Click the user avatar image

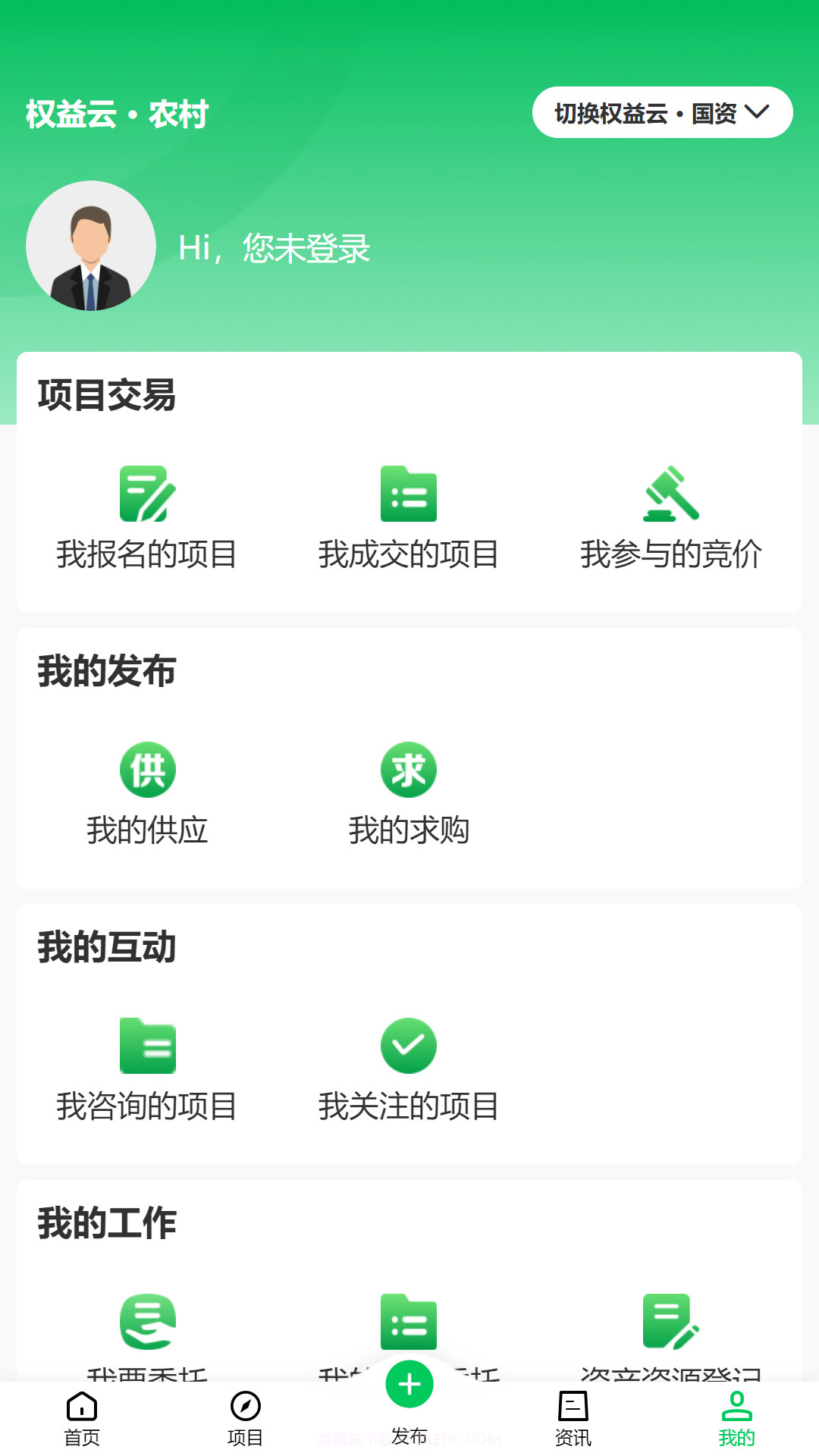coord(93,245)
